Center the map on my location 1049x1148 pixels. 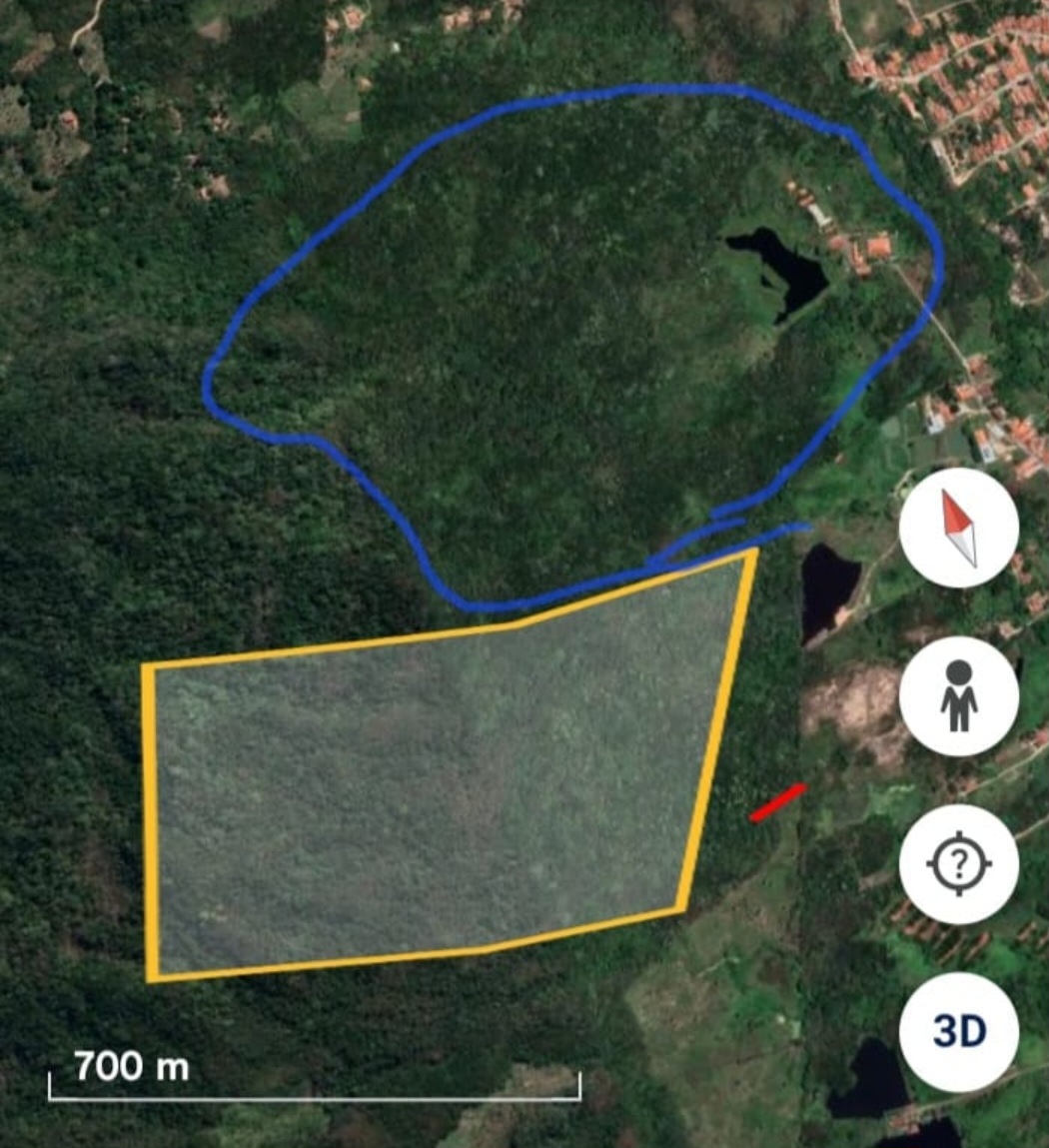pos(958,863)
